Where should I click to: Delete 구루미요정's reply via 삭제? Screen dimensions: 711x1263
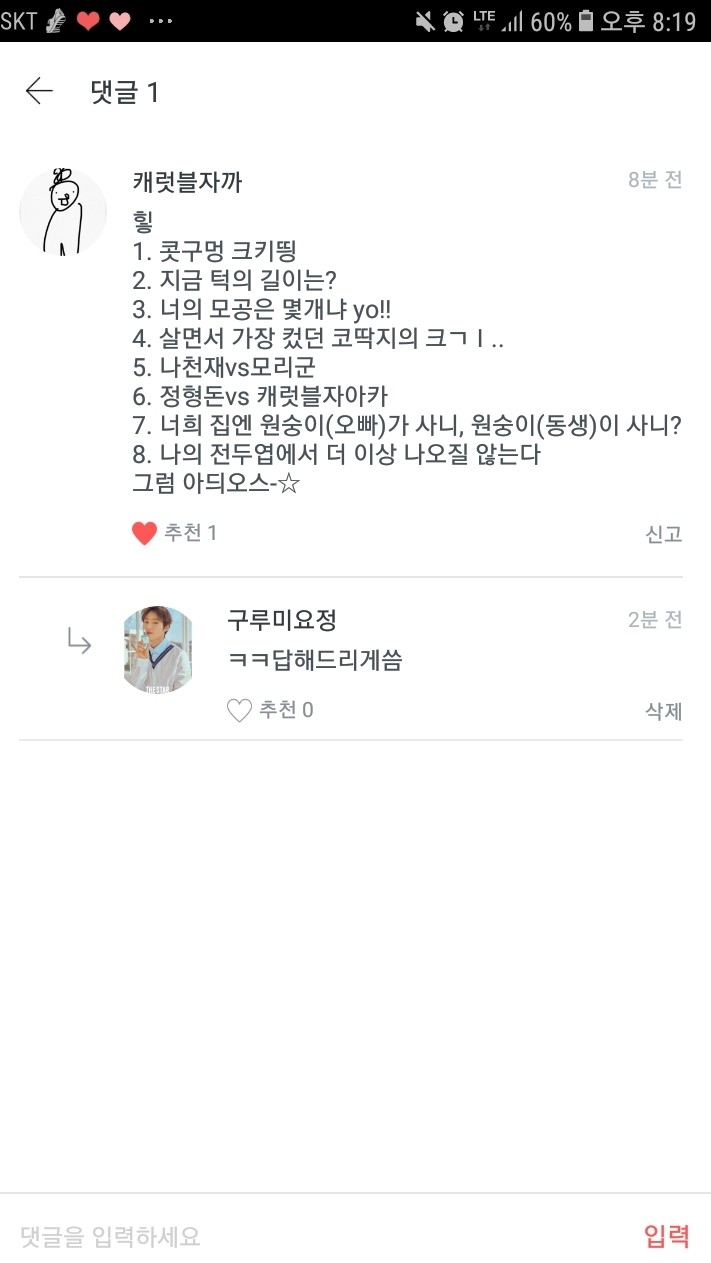click(x=663, y=711)
